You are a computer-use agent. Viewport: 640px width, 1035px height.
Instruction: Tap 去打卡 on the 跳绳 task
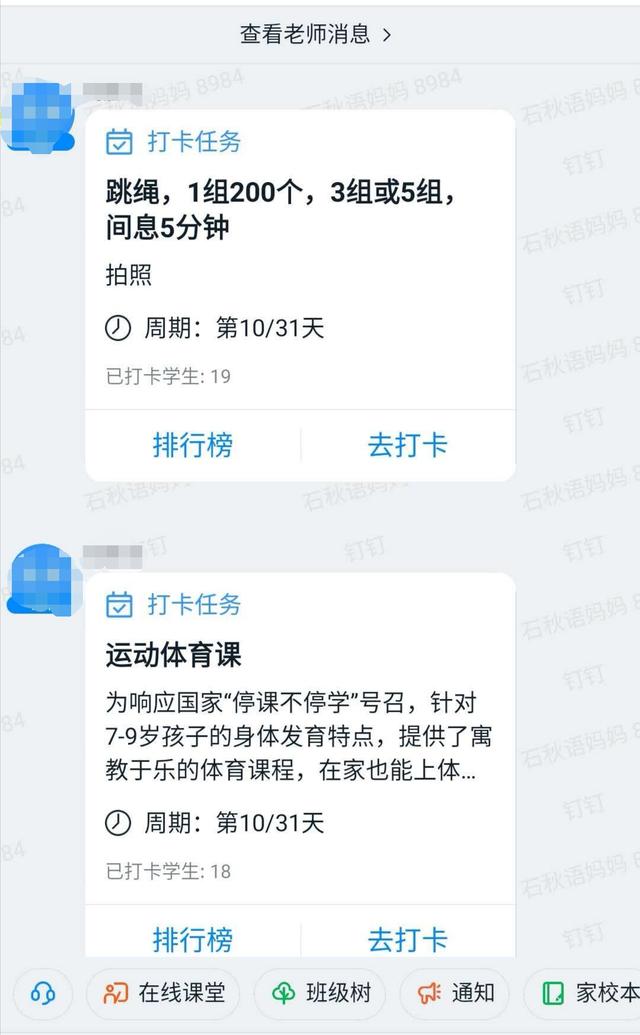pyautogui.click(x=407, y=445)
